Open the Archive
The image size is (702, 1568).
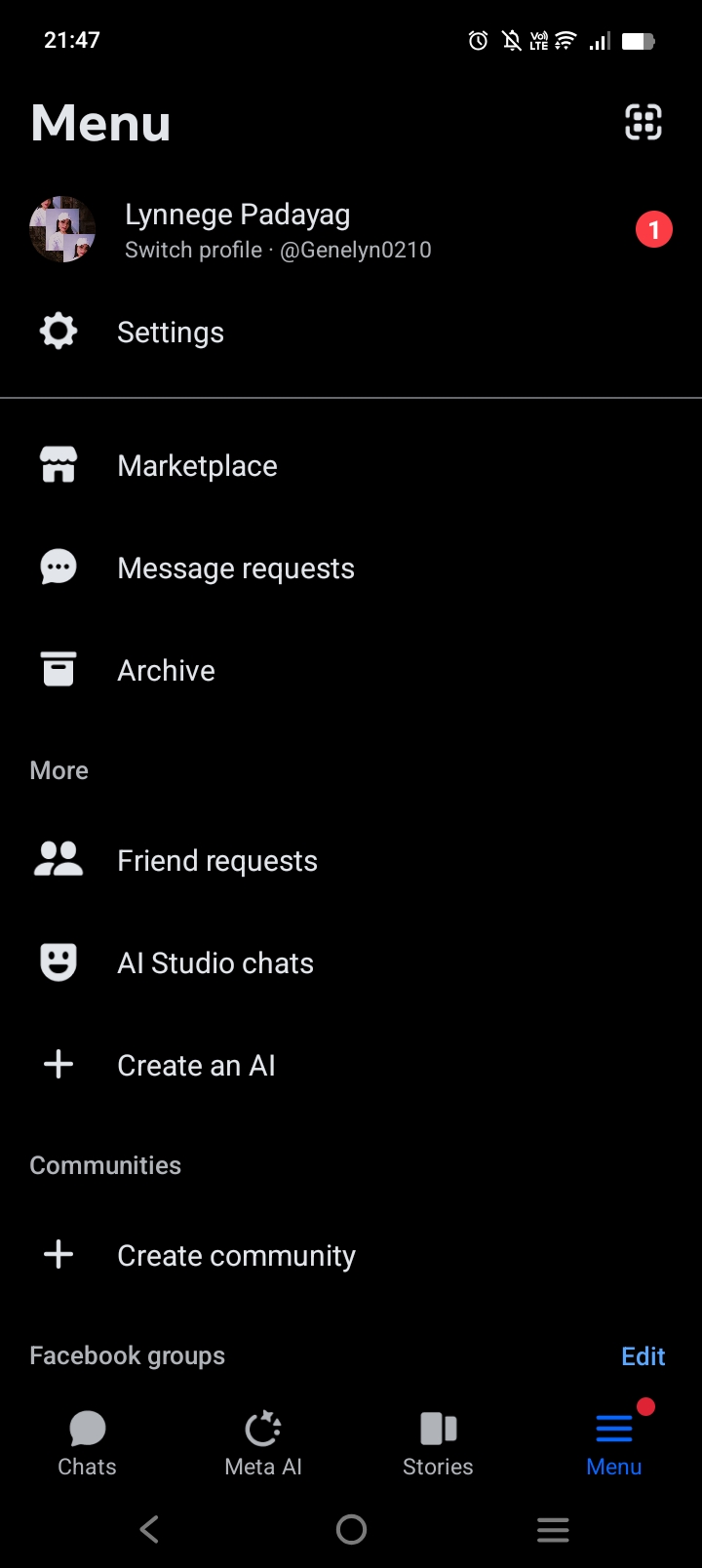coord(166,671)
